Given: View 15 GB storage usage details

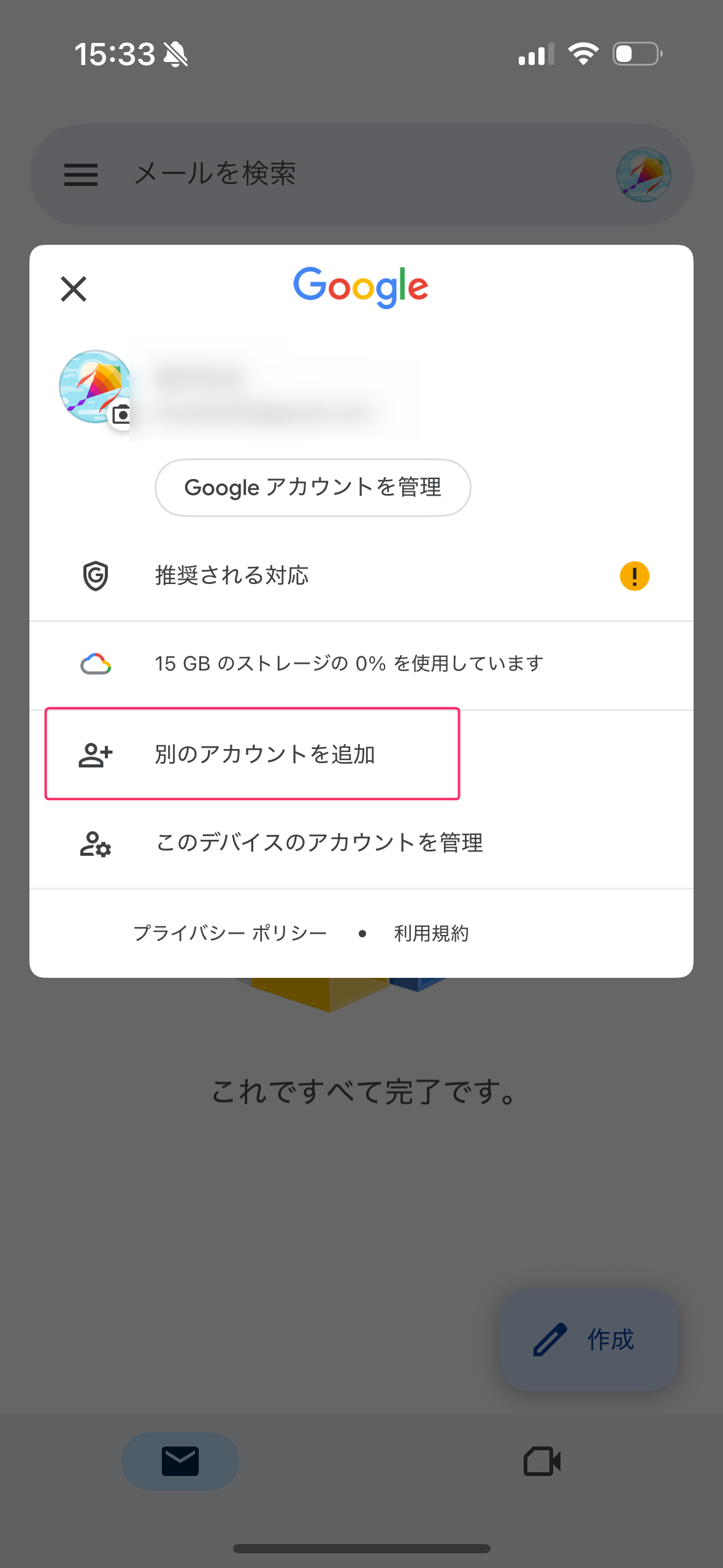Looking at the screenshot, I should click(x=361, y=664).
